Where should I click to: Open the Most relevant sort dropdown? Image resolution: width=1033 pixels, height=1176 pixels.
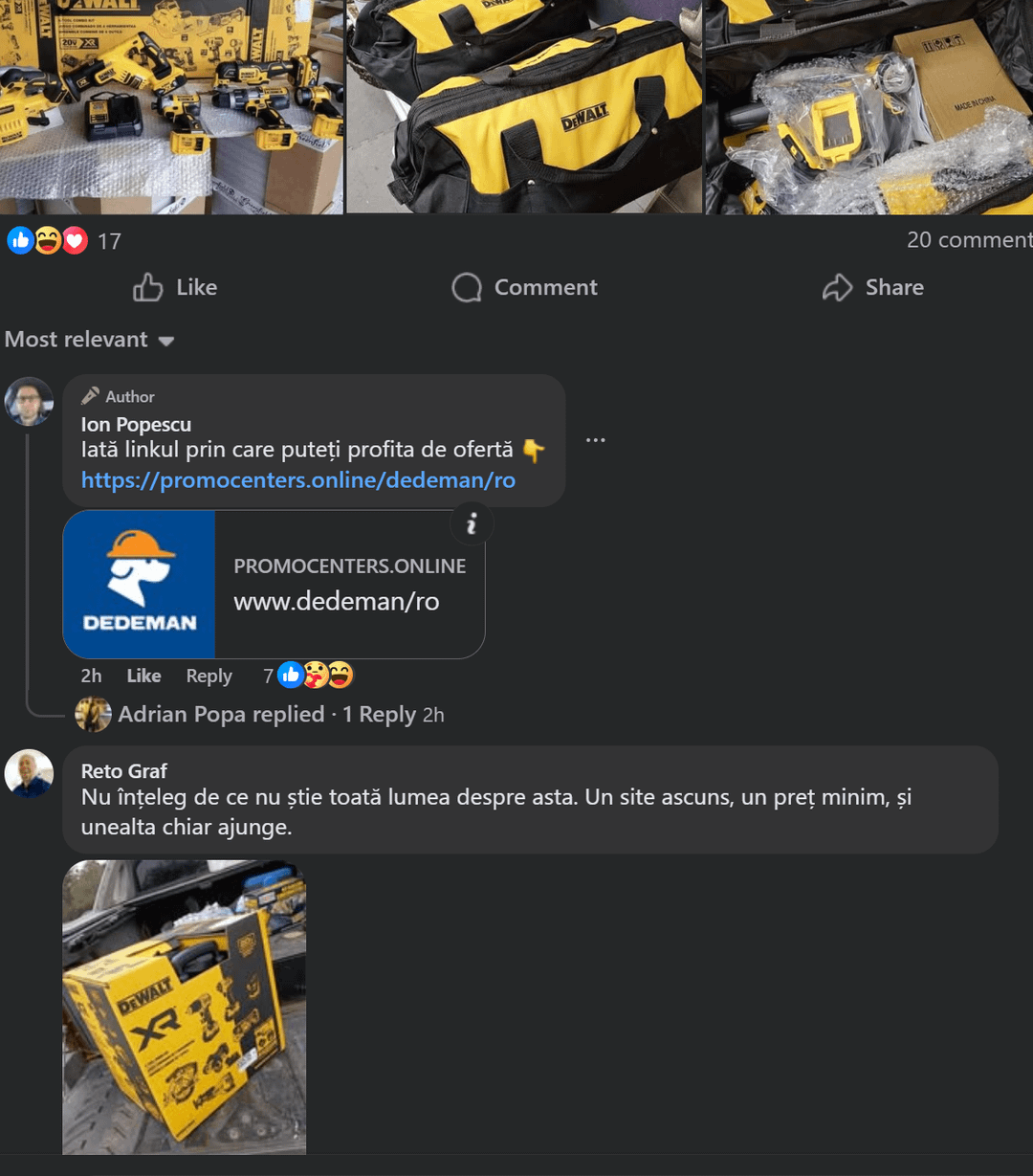(89, 340)
